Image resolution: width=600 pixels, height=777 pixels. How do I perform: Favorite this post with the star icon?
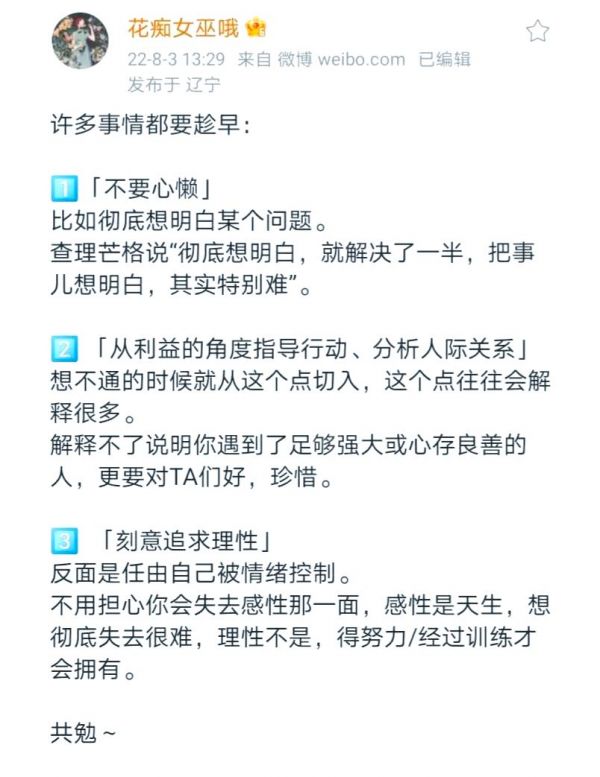[538, 31]
